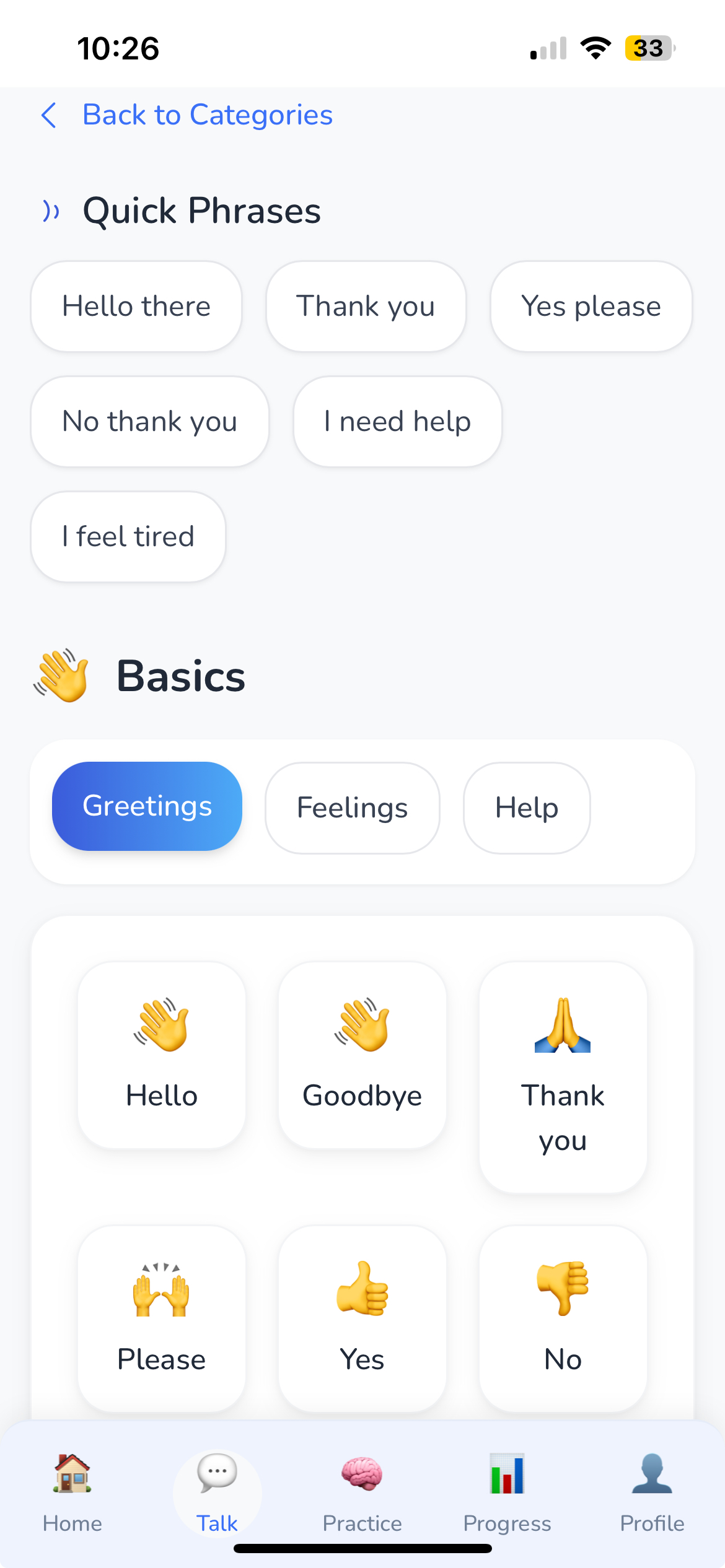Image resolution: width=725 pixels, height=1568 pixels.
Task: Select the Greetings subcategory
Action: [147, 806]
